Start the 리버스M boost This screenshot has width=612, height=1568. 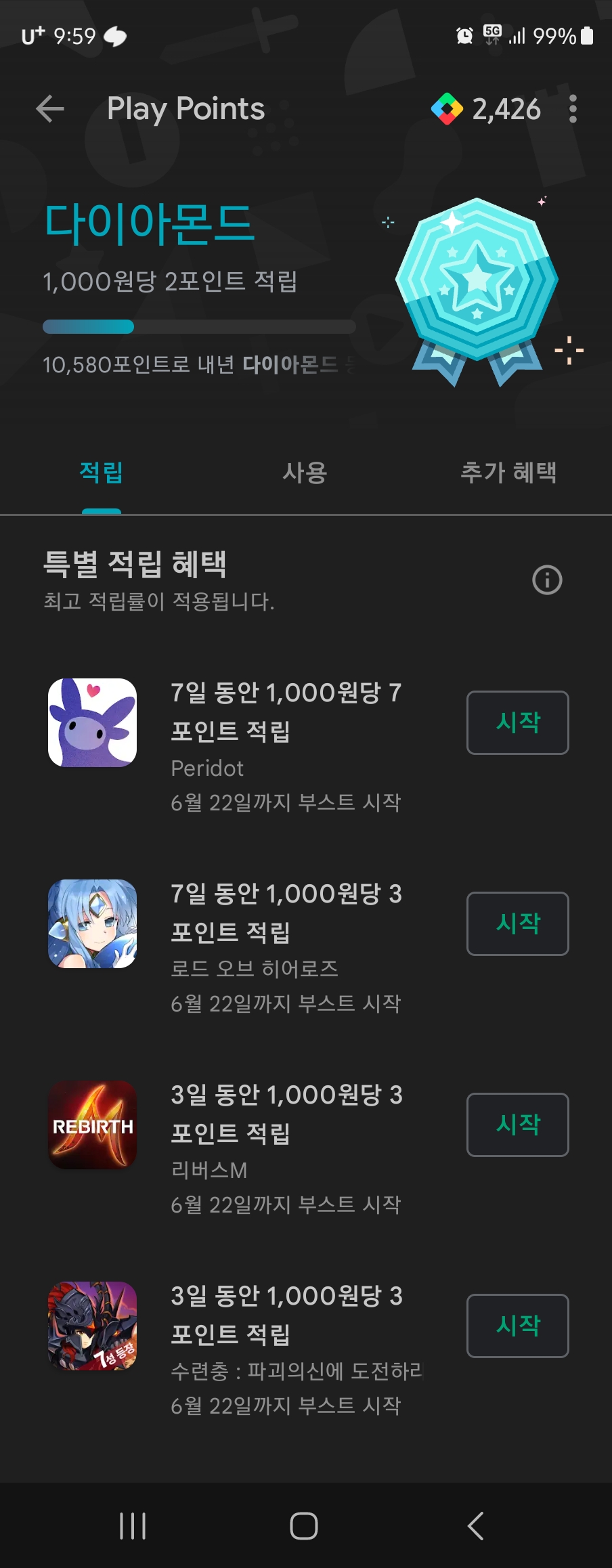pos(517,1125)
